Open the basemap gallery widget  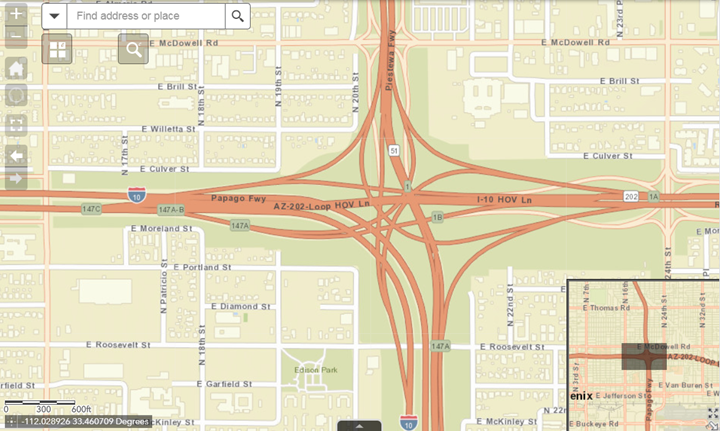[57, 49]
